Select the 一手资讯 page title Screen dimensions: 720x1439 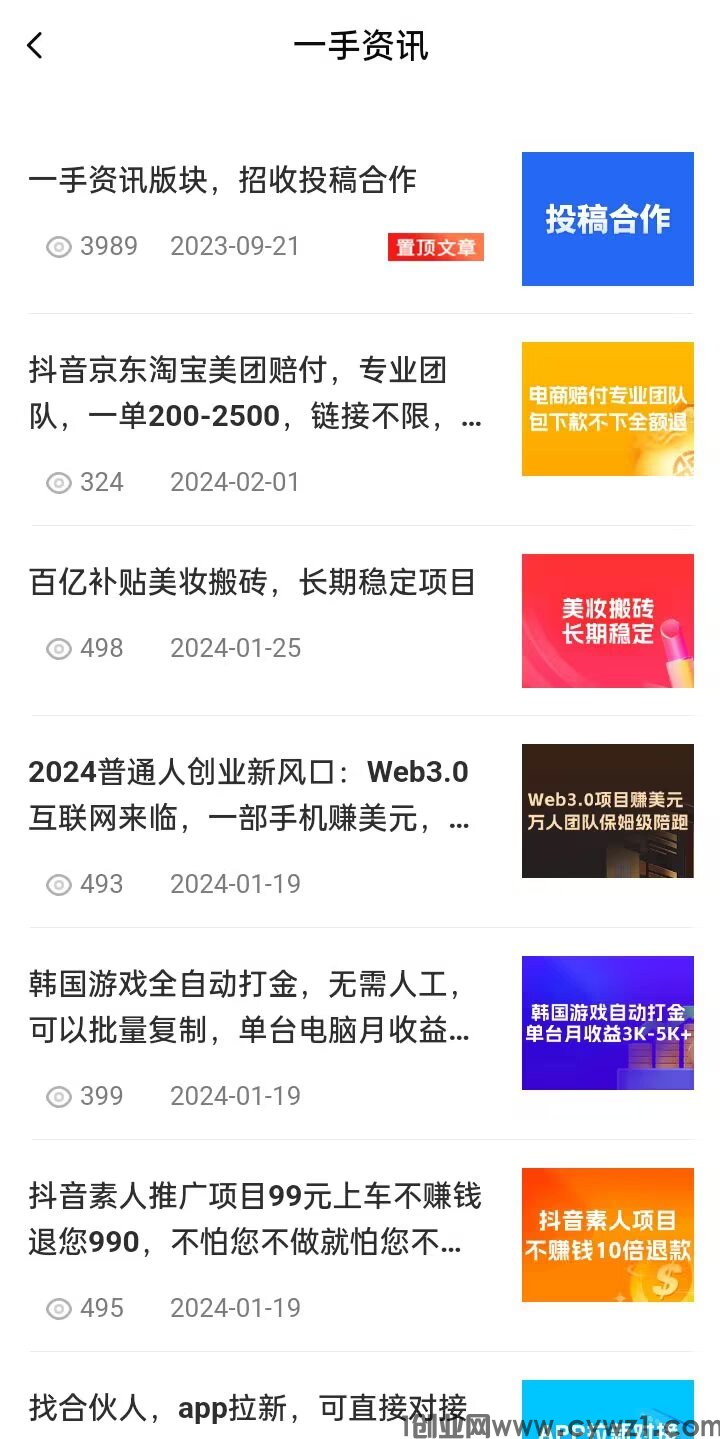point(360,46)
